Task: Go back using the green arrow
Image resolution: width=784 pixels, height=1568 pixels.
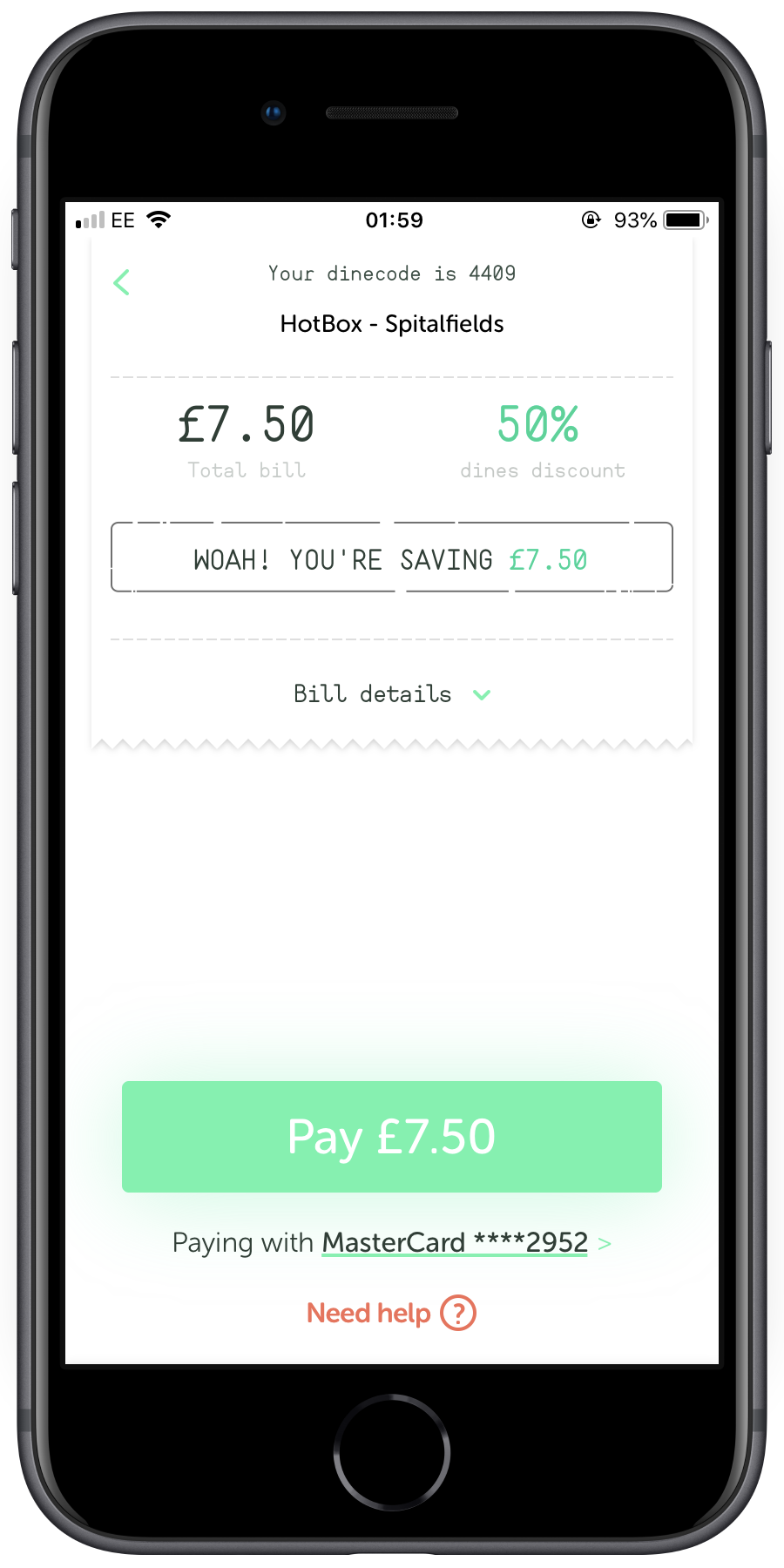Action: click(122, 282)
